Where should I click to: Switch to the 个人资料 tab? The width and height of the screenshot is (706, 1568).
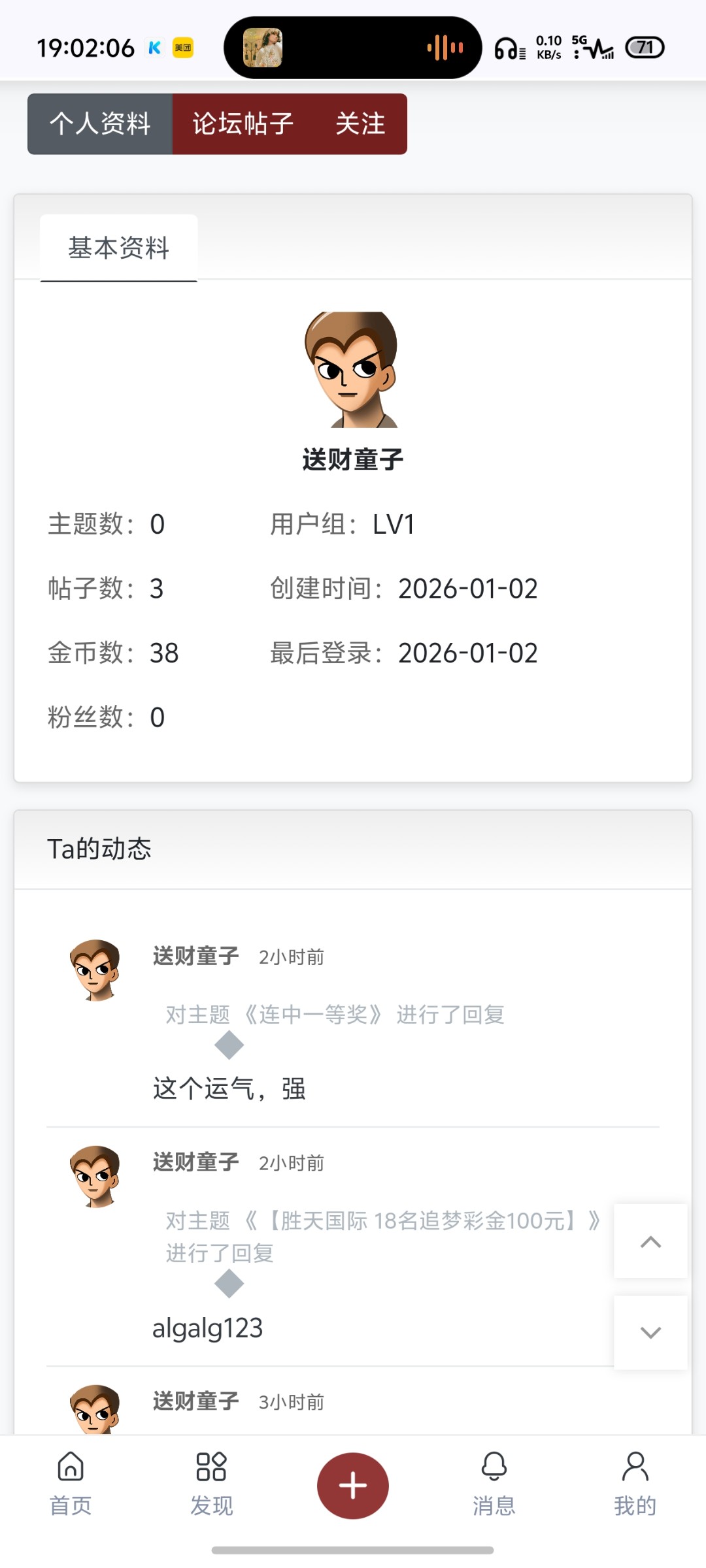point(100,123)
